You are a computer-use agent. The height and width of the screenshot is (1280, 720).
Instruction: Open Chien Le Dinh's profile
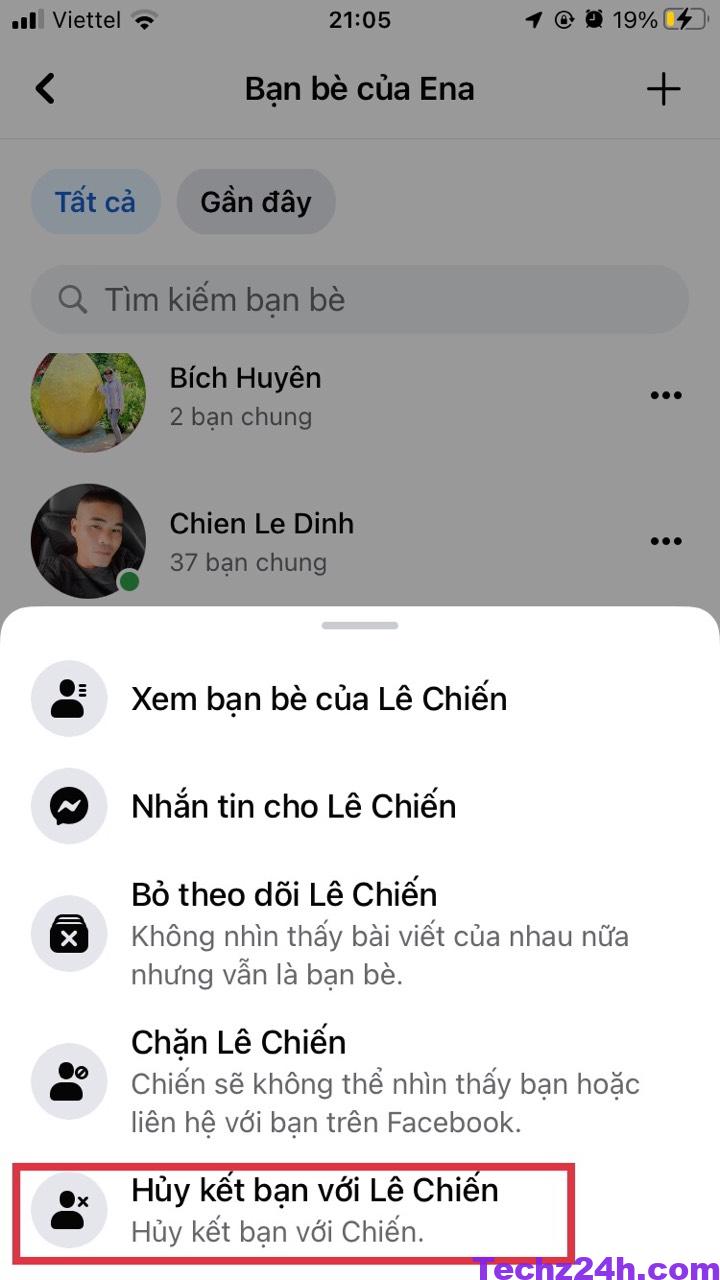pyautogui.click(x=261, y=524)
